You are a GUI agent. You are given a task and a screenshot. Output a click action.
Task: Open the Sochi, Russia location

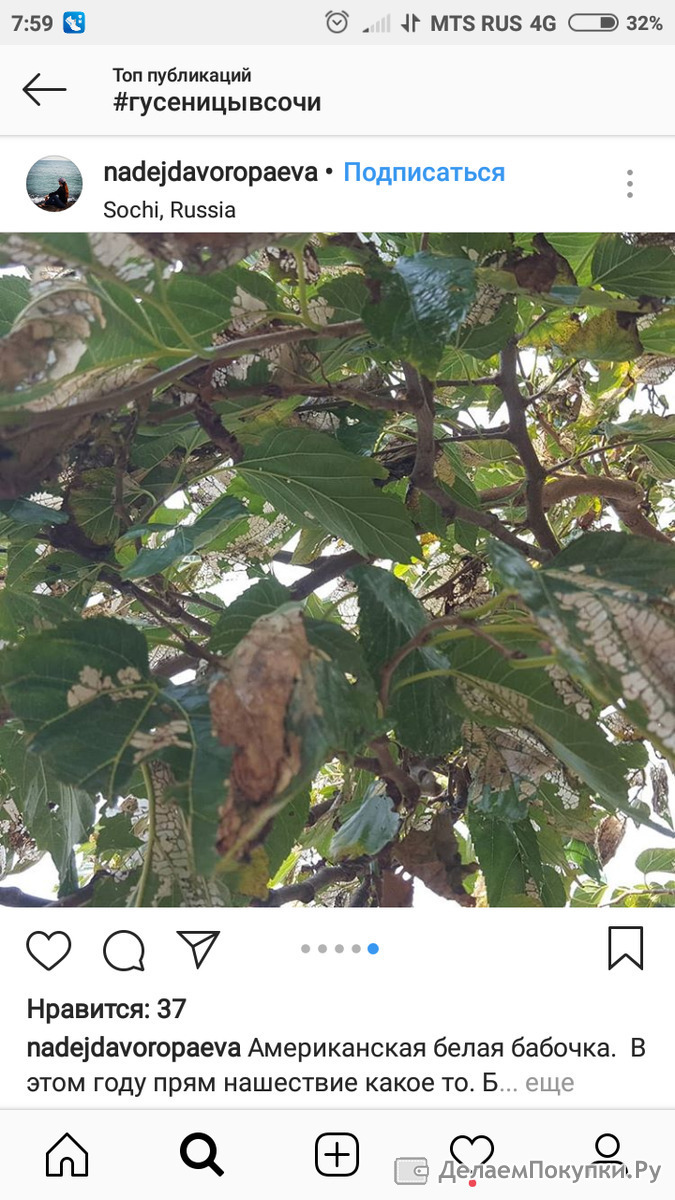tap(169, 210)
